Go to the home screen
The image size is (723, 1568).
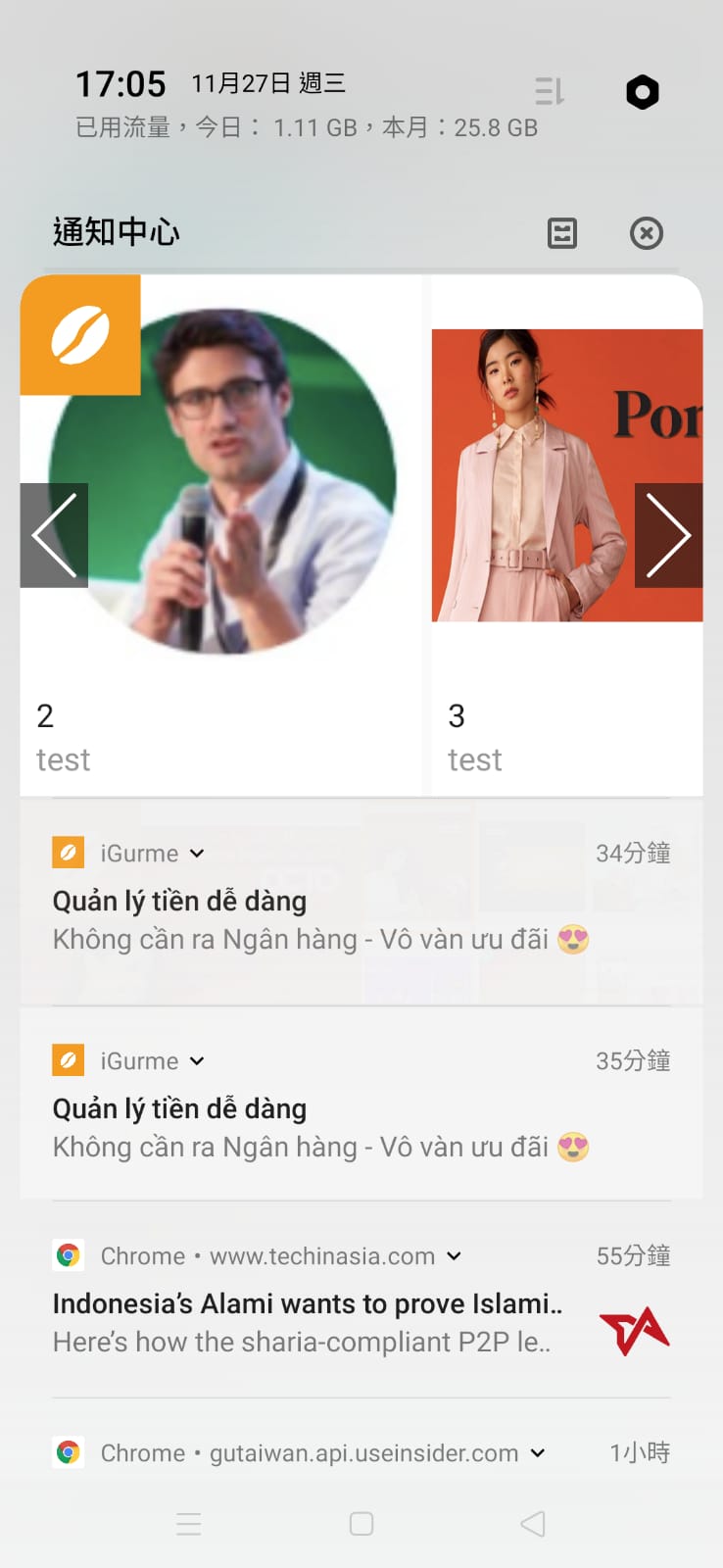pos(361,1524)
